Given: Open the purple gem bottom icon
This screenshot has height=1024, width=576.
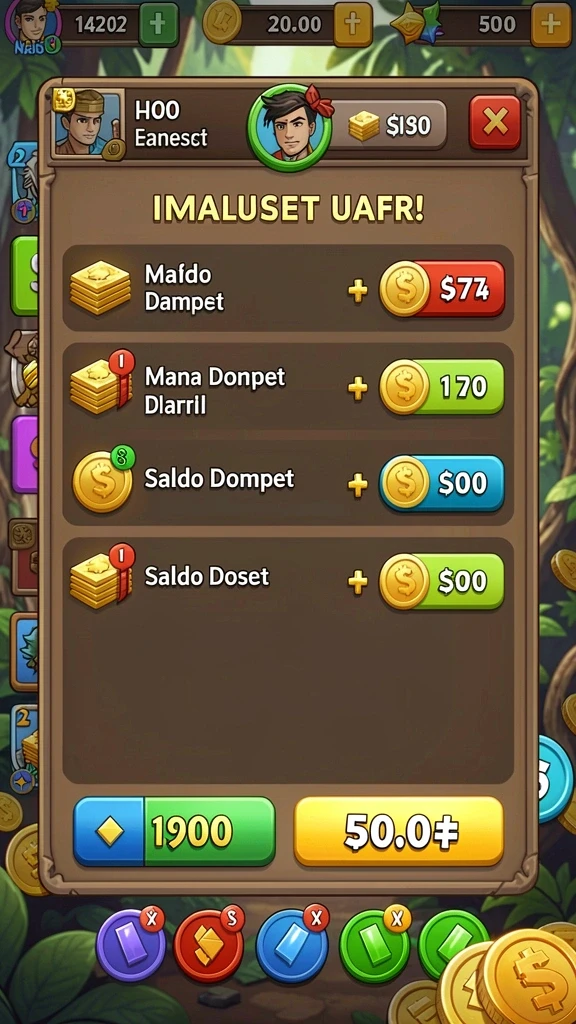Looking at the screenshot, I should click(x=131, y=945).
